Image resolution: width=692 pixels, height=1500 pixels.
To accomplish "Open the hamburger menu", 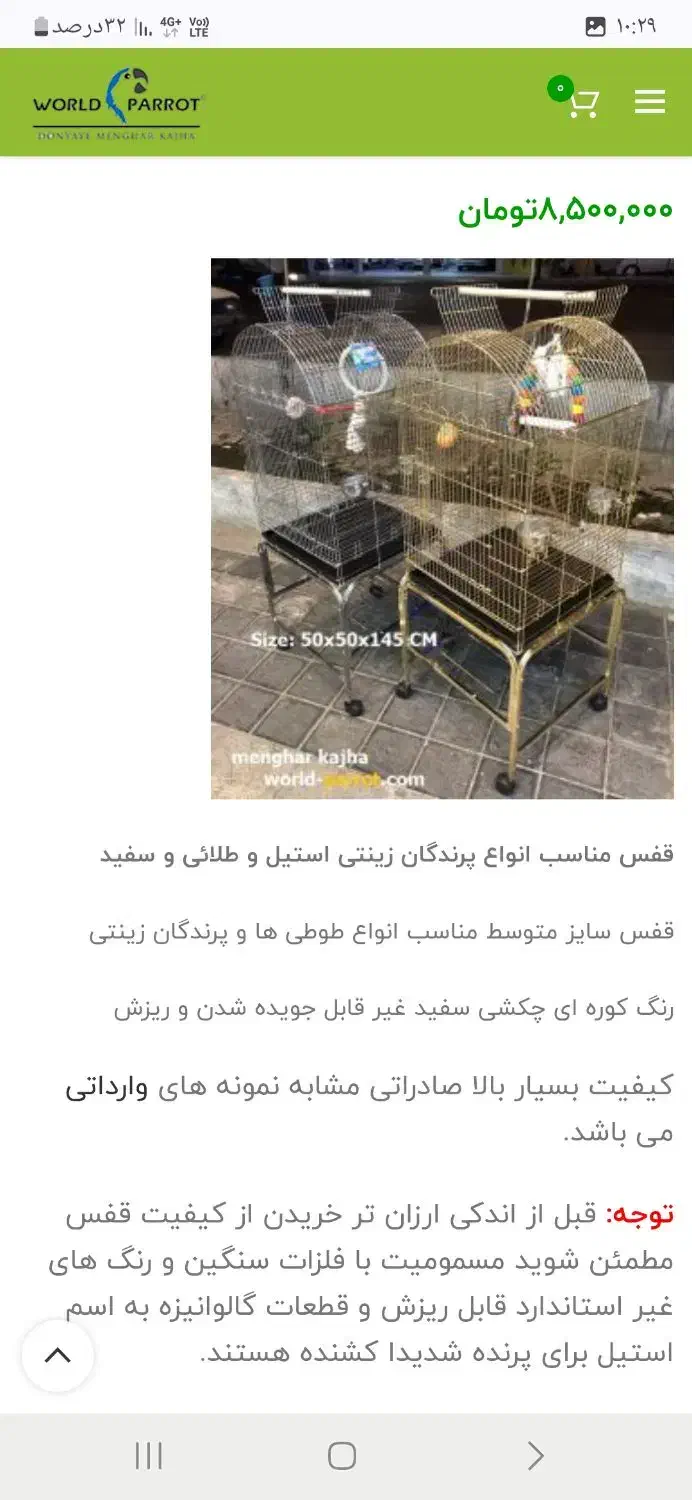I will (x=649, y=102).
